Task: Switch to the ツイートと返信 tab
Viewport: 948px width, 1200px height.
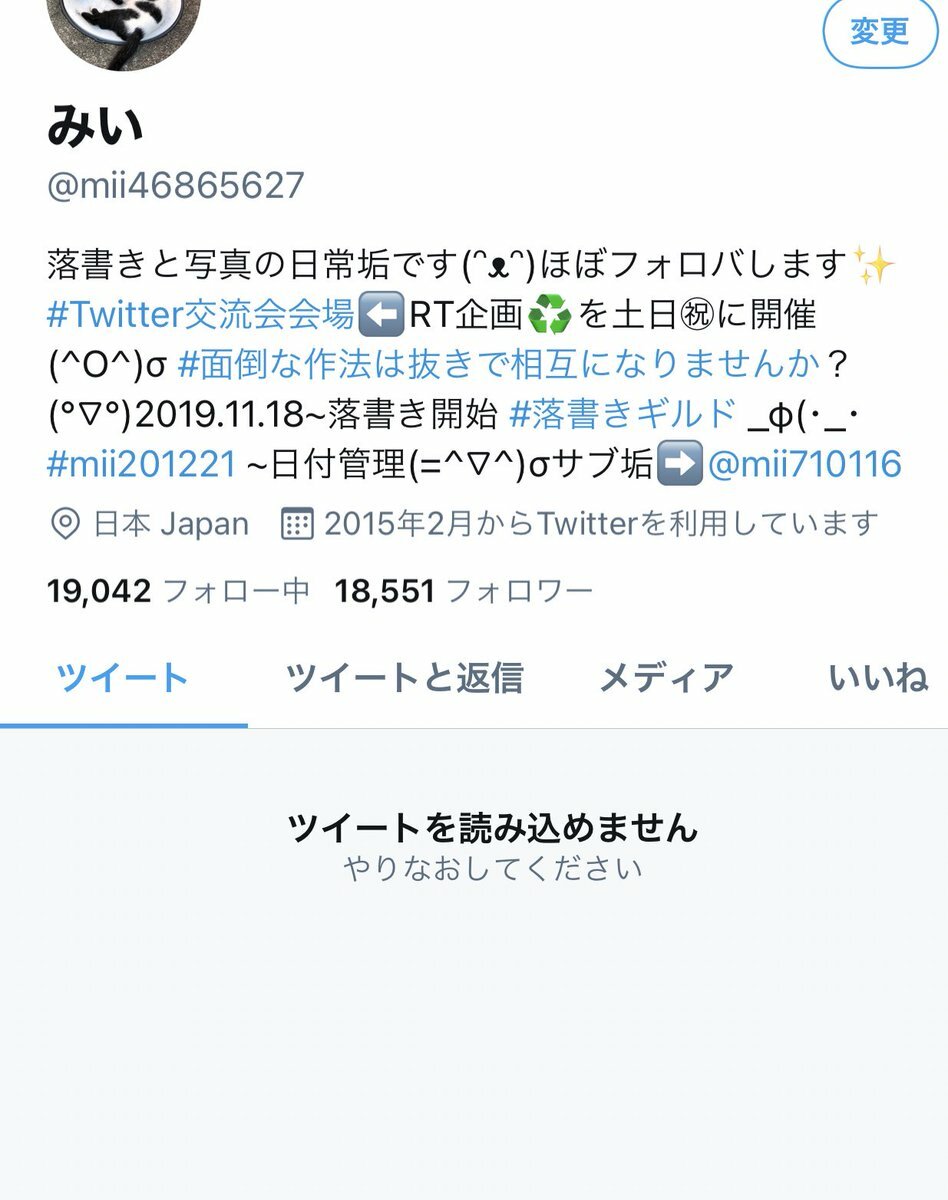Action: tap(404, 678)
